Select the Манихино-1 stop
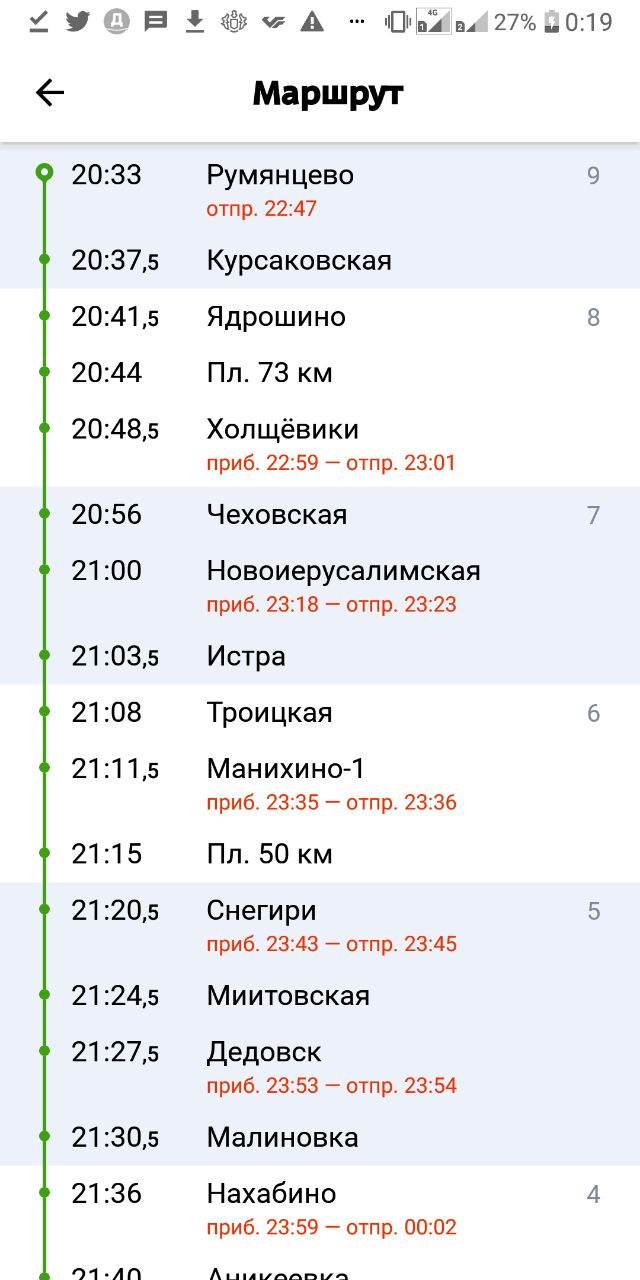Viewport: 640px width, 1280px height. point(320,783)
